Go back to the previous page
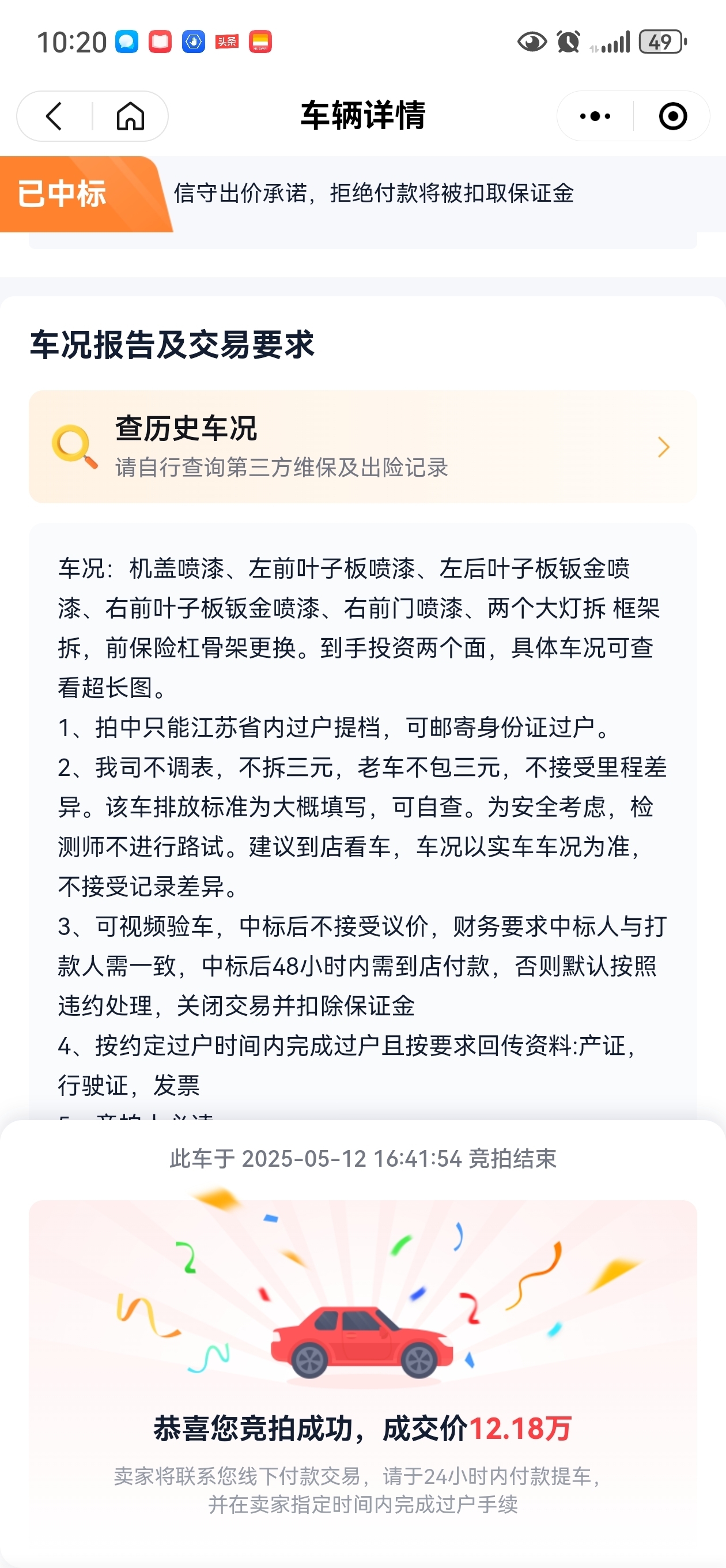726x1568 pixels. 54,116
